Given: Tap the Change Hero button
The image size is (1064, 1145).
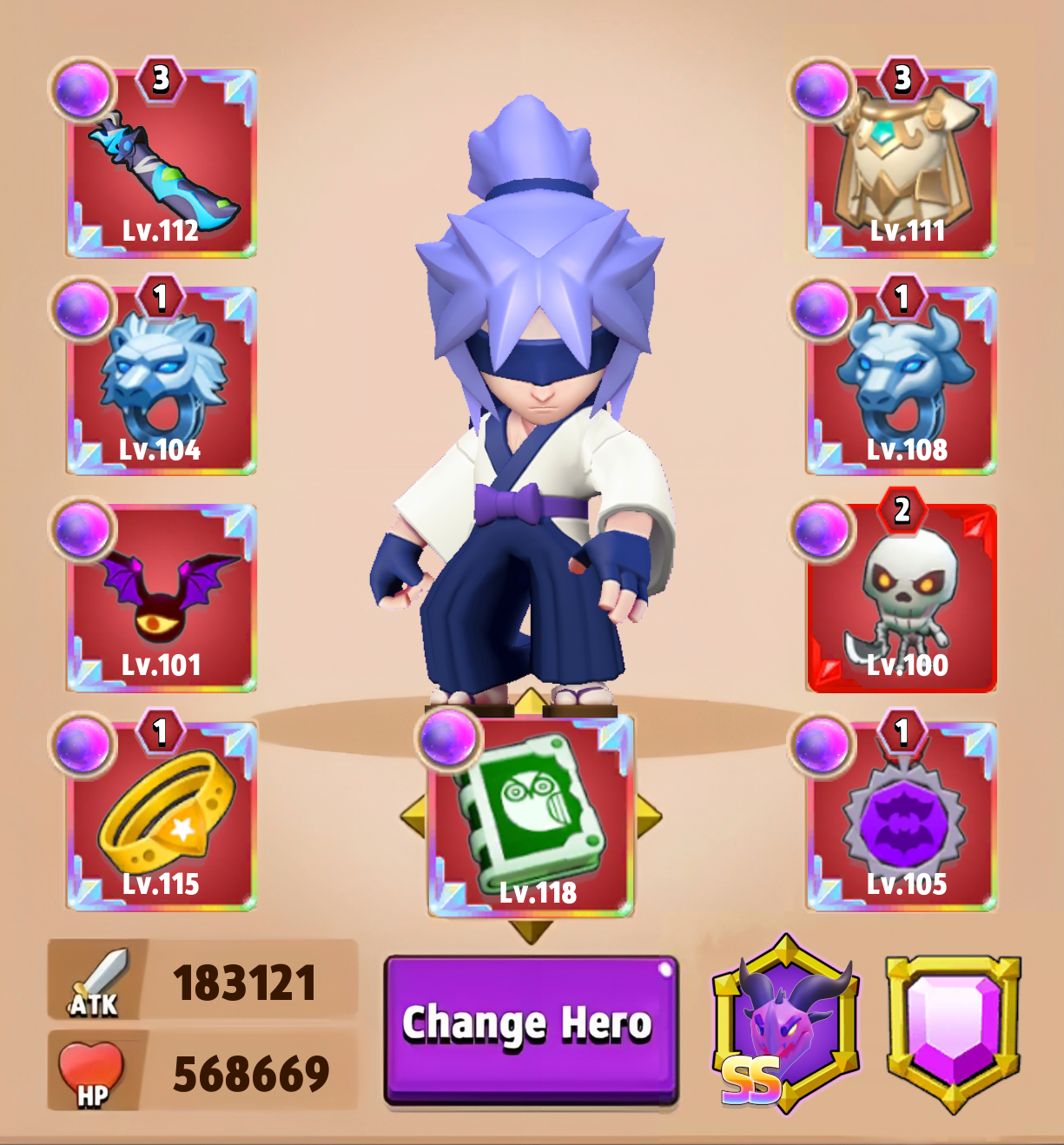Looking at the screenshot, I should coord(531,1029).
